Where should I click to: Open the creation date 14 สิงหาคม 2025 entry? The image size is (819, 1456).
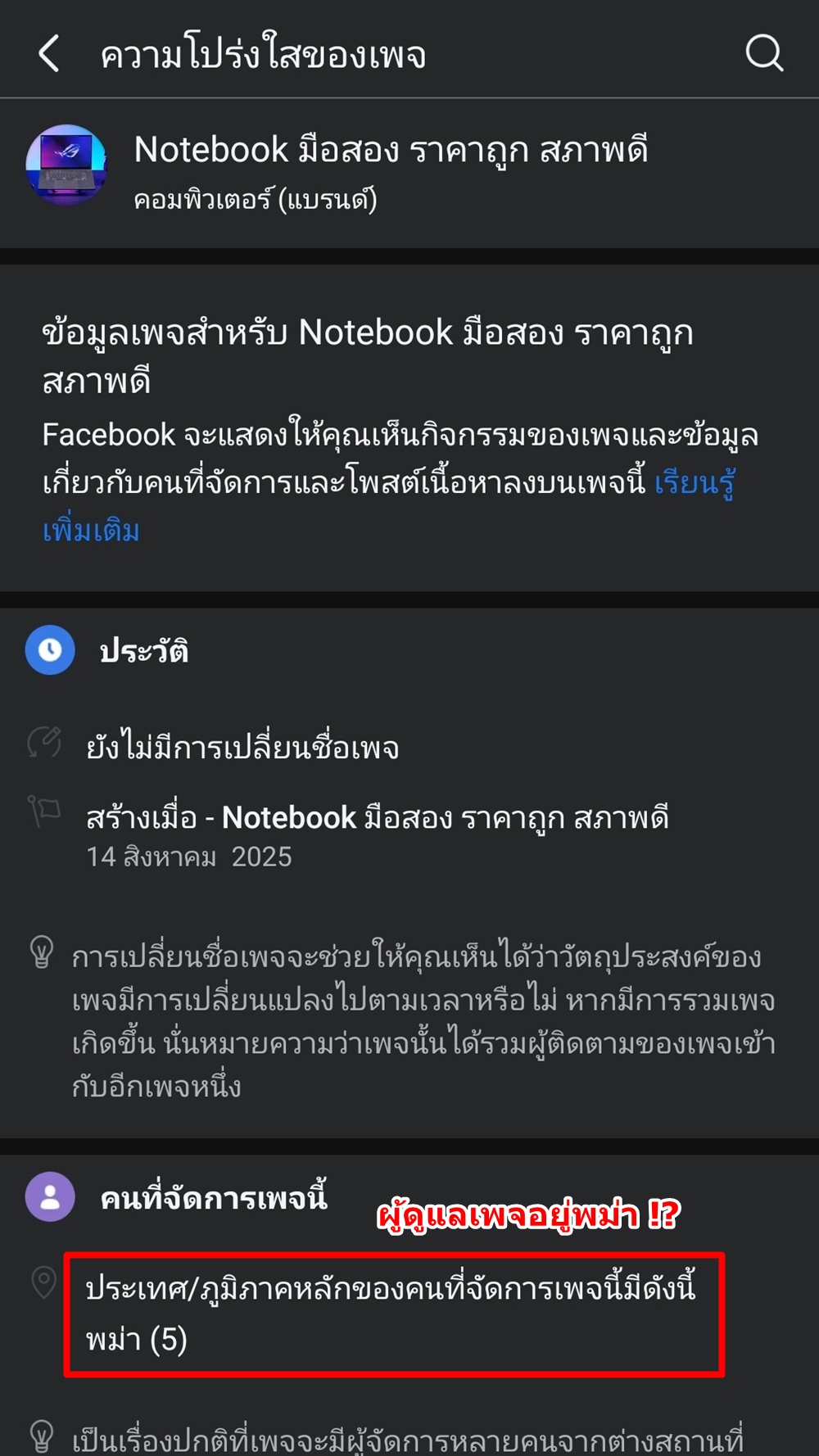(189, 857)
